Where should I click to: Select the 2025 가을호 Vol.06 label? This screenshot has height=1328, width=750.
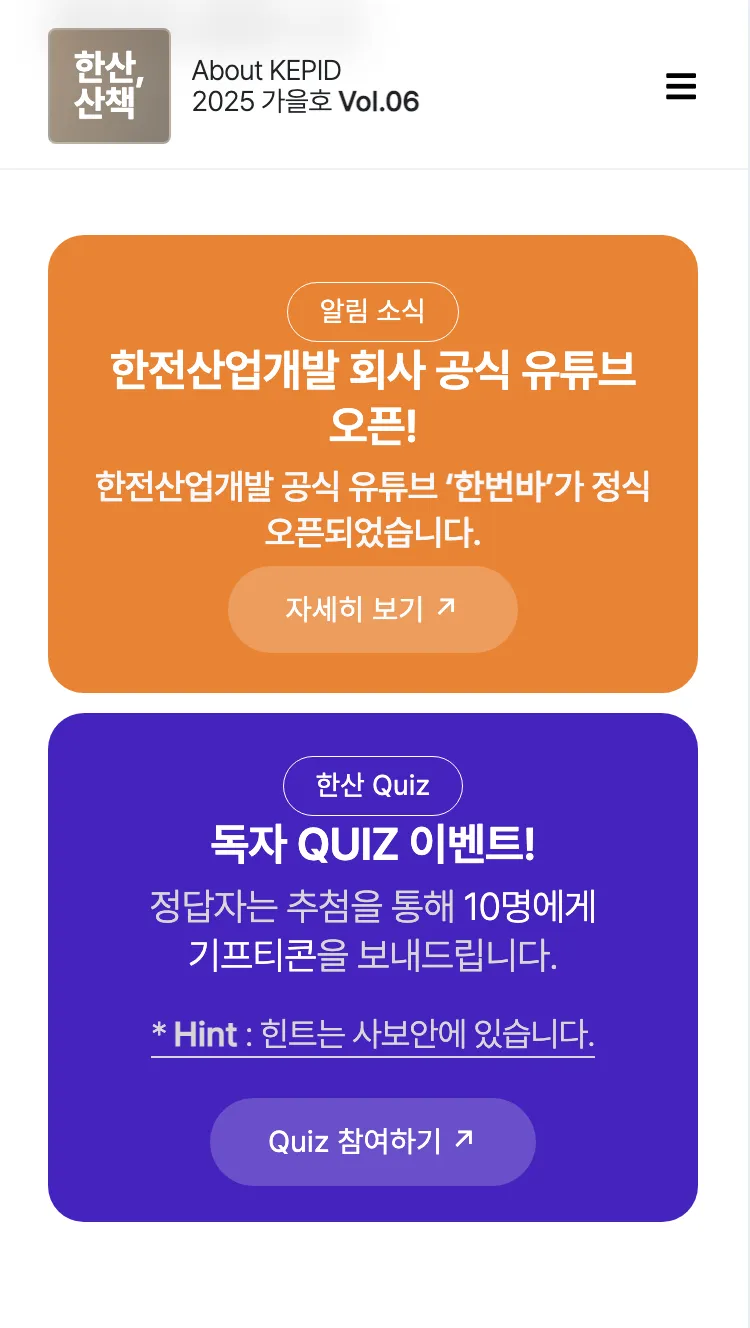[x=304, y=101]
